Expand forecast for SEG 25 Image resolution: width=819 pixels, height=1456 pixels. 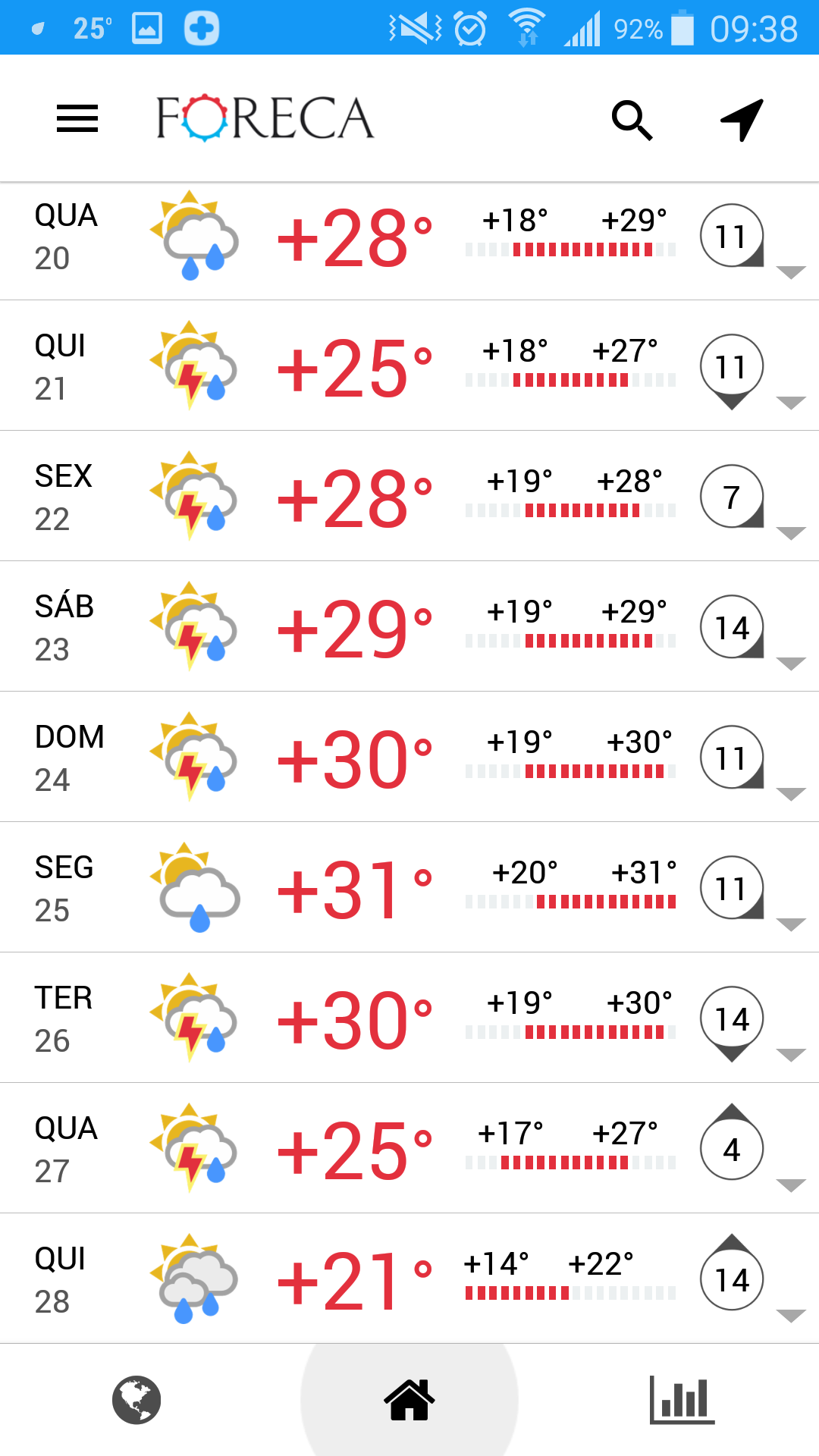click(791, 925)
